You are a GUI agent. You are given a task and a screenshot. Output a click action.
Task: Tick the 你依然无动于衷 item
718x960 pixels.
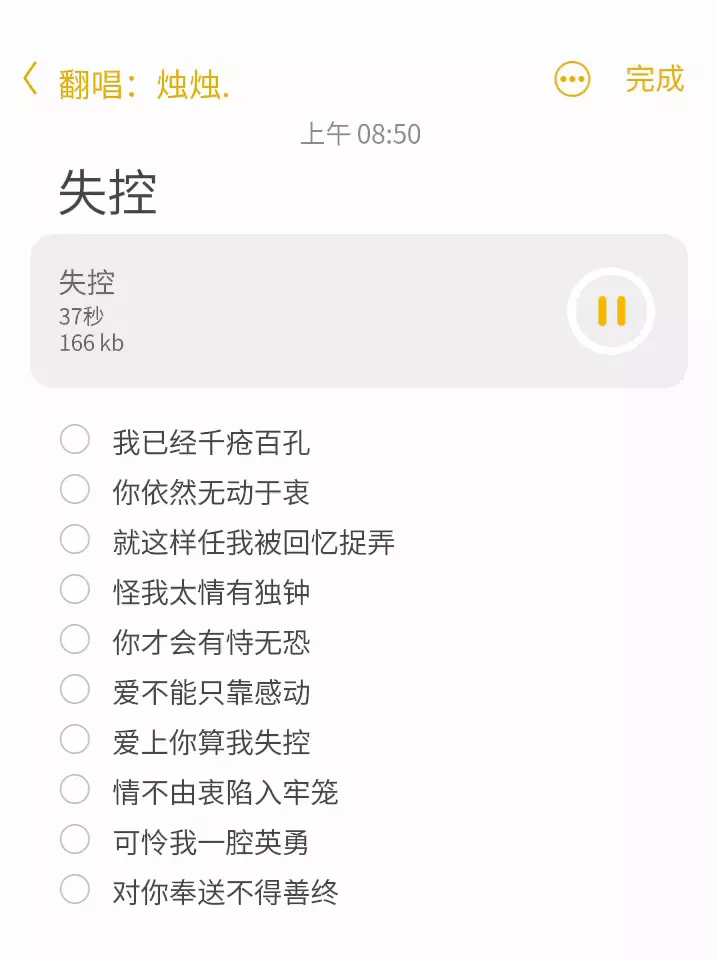click(75, 490)
